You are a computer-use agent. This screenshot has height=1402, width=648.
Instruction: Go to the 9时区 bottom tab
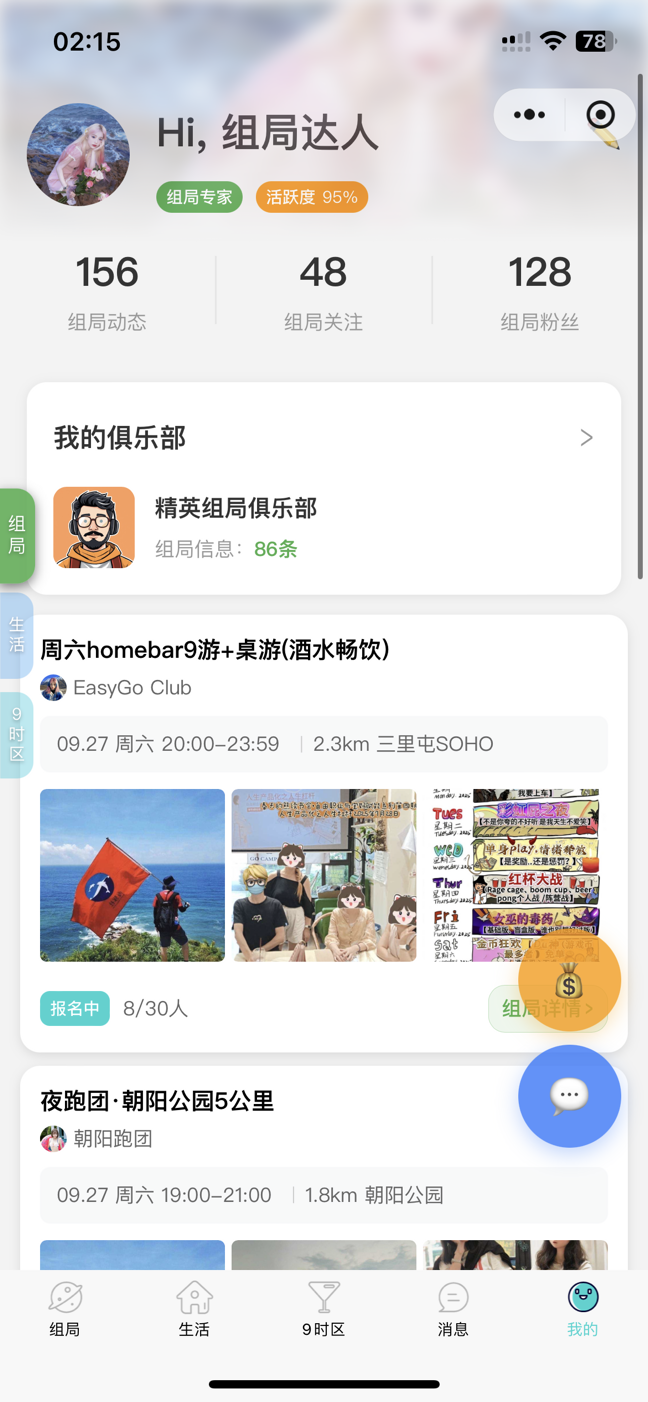(323, 1309)
